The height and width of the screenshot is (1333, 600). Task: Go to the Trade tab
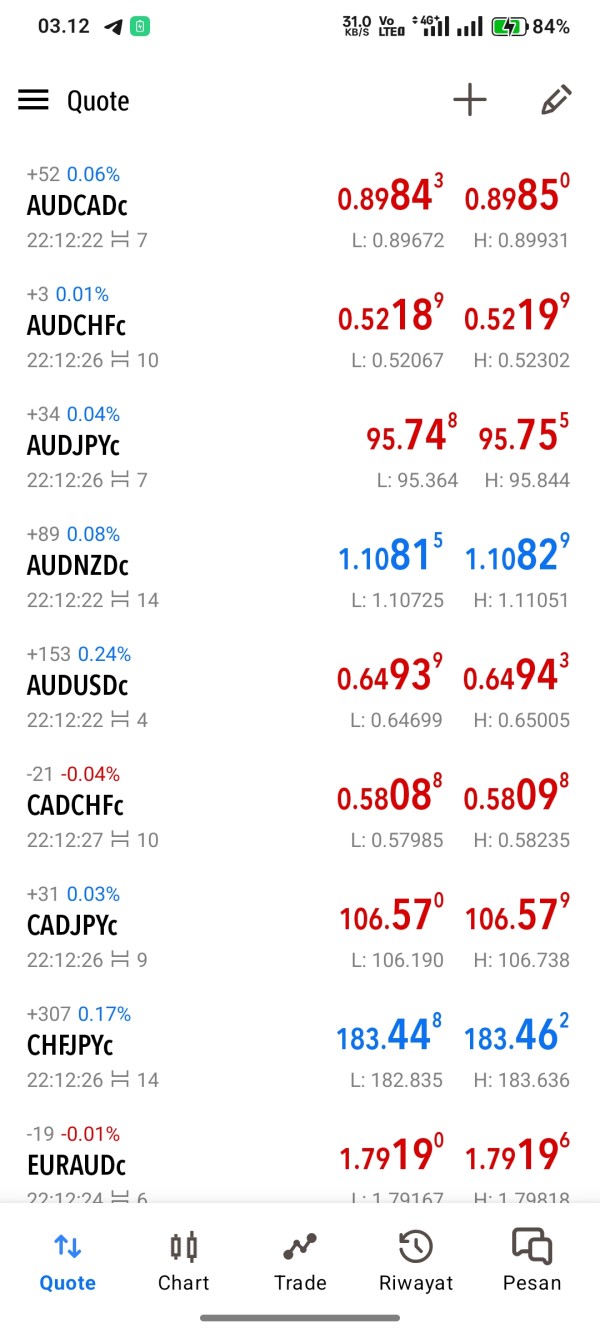[x=300, y=1262]
